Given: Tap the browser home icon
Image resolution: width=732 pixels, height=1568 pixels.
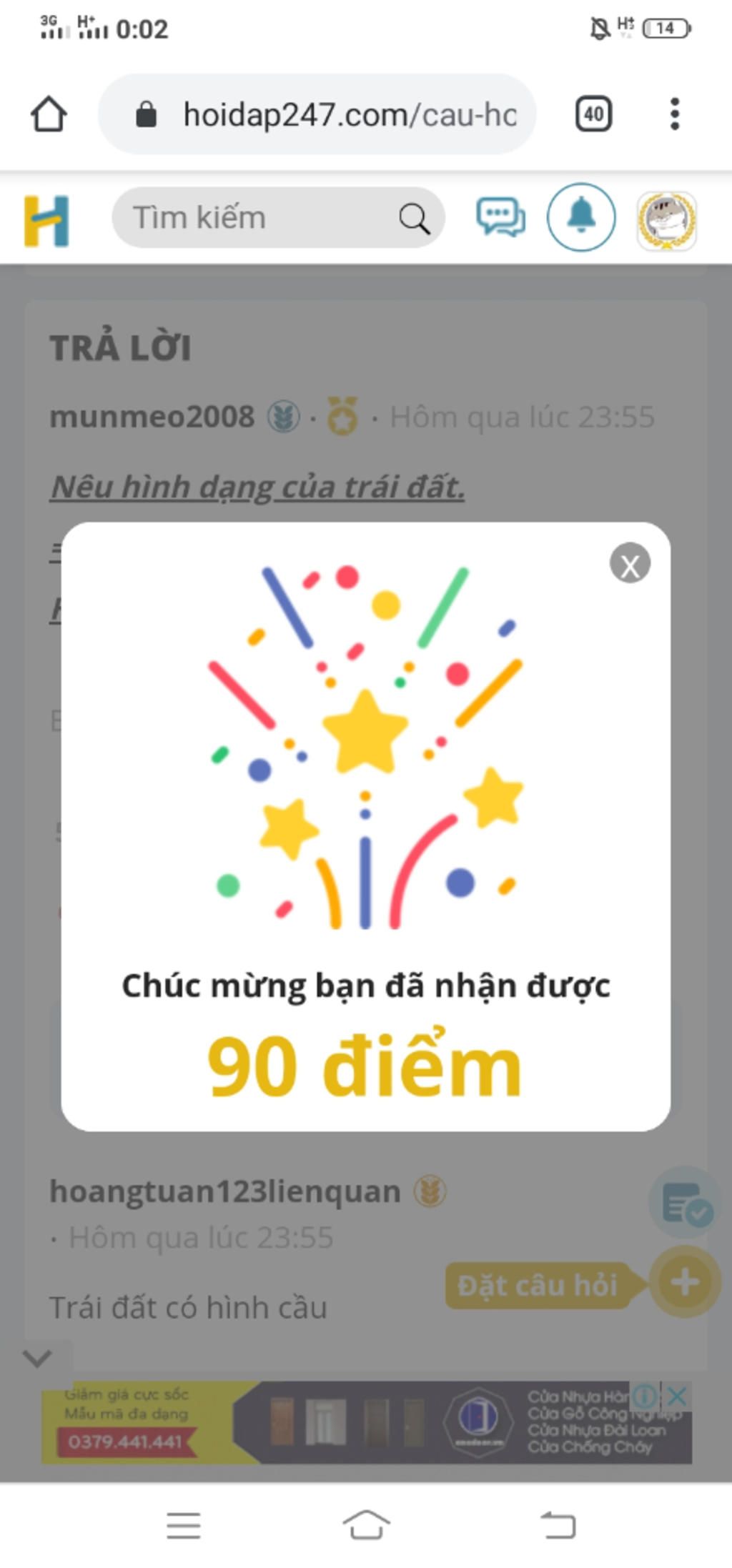Looking at the screenshot, I should coord(49,114).
